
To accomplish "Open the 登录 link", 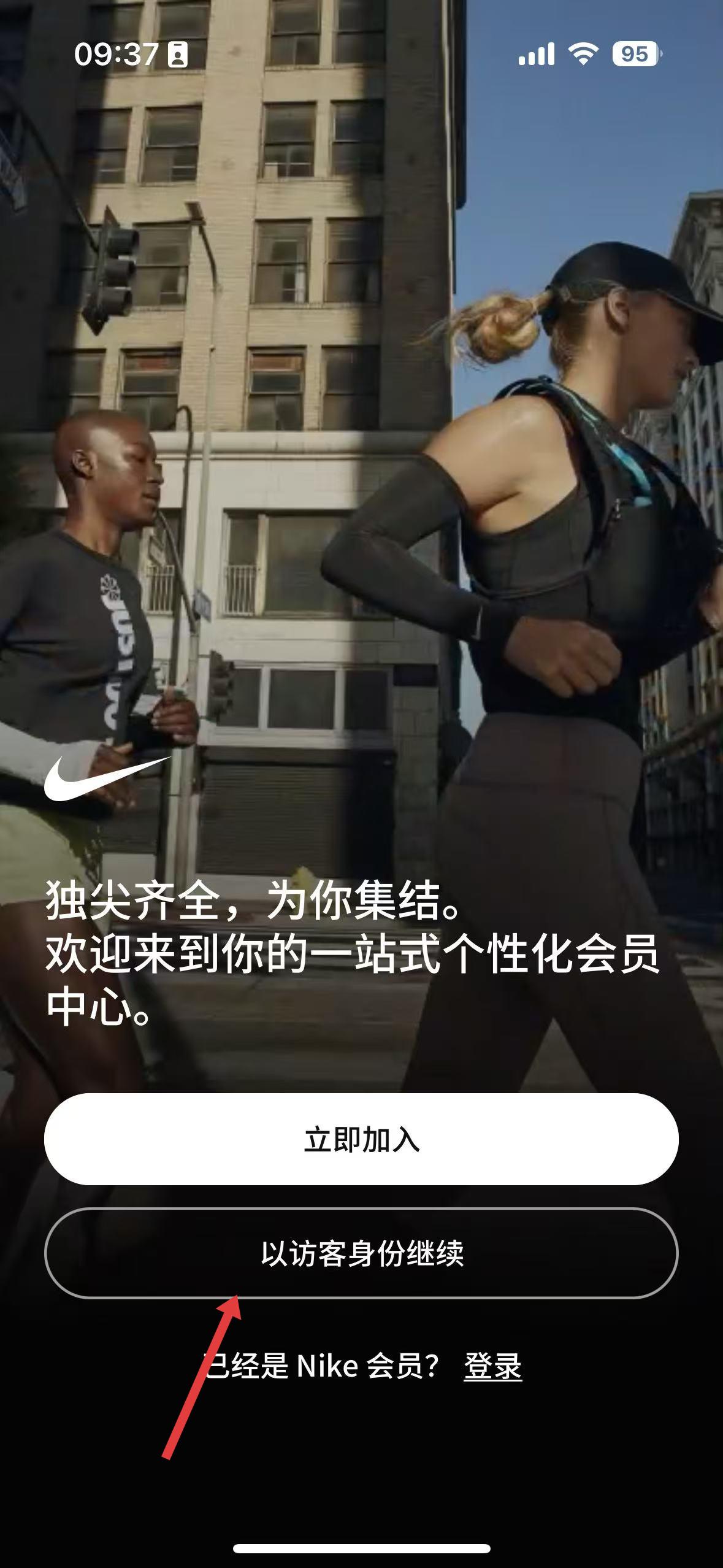I will (x=493, y=1367).
